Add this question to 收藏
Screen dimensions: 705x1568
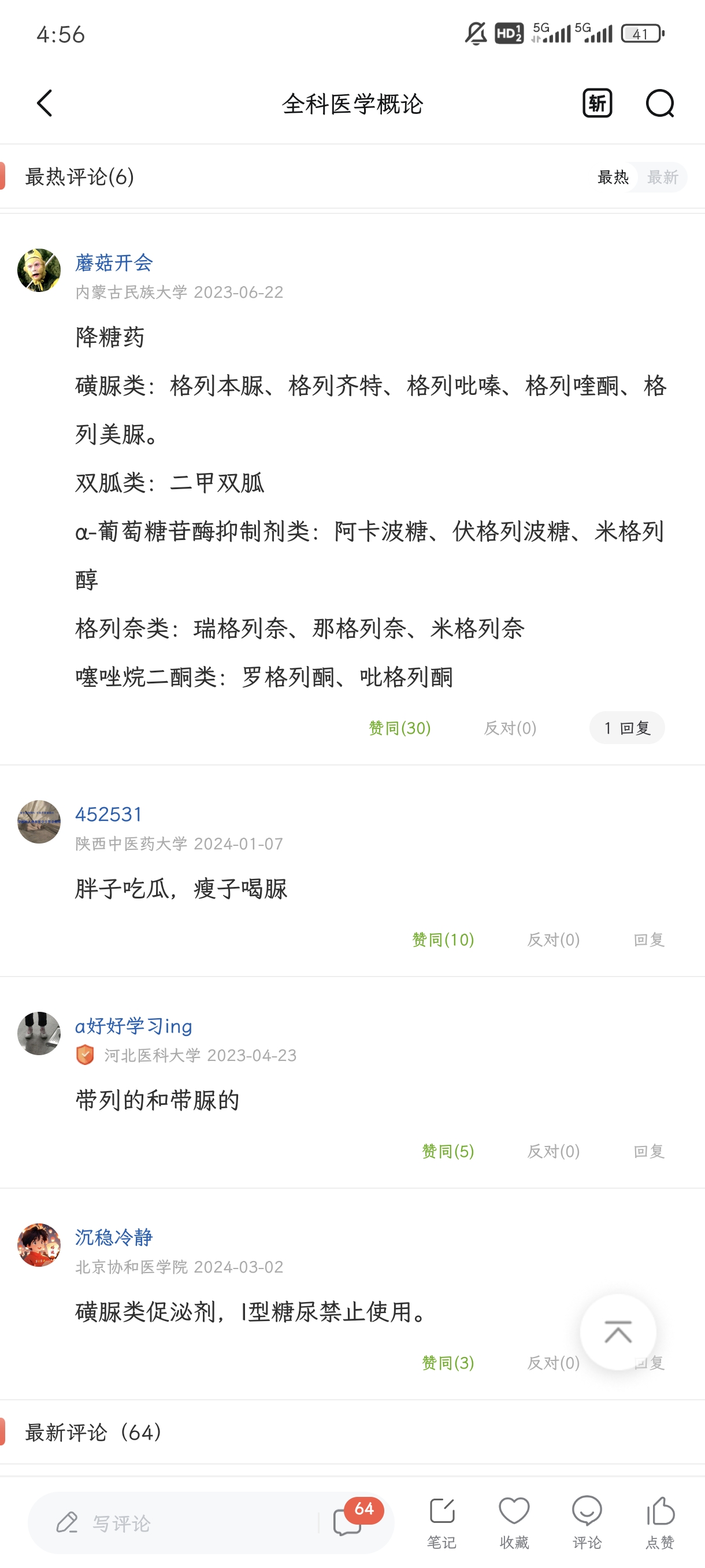point(514,1522)
